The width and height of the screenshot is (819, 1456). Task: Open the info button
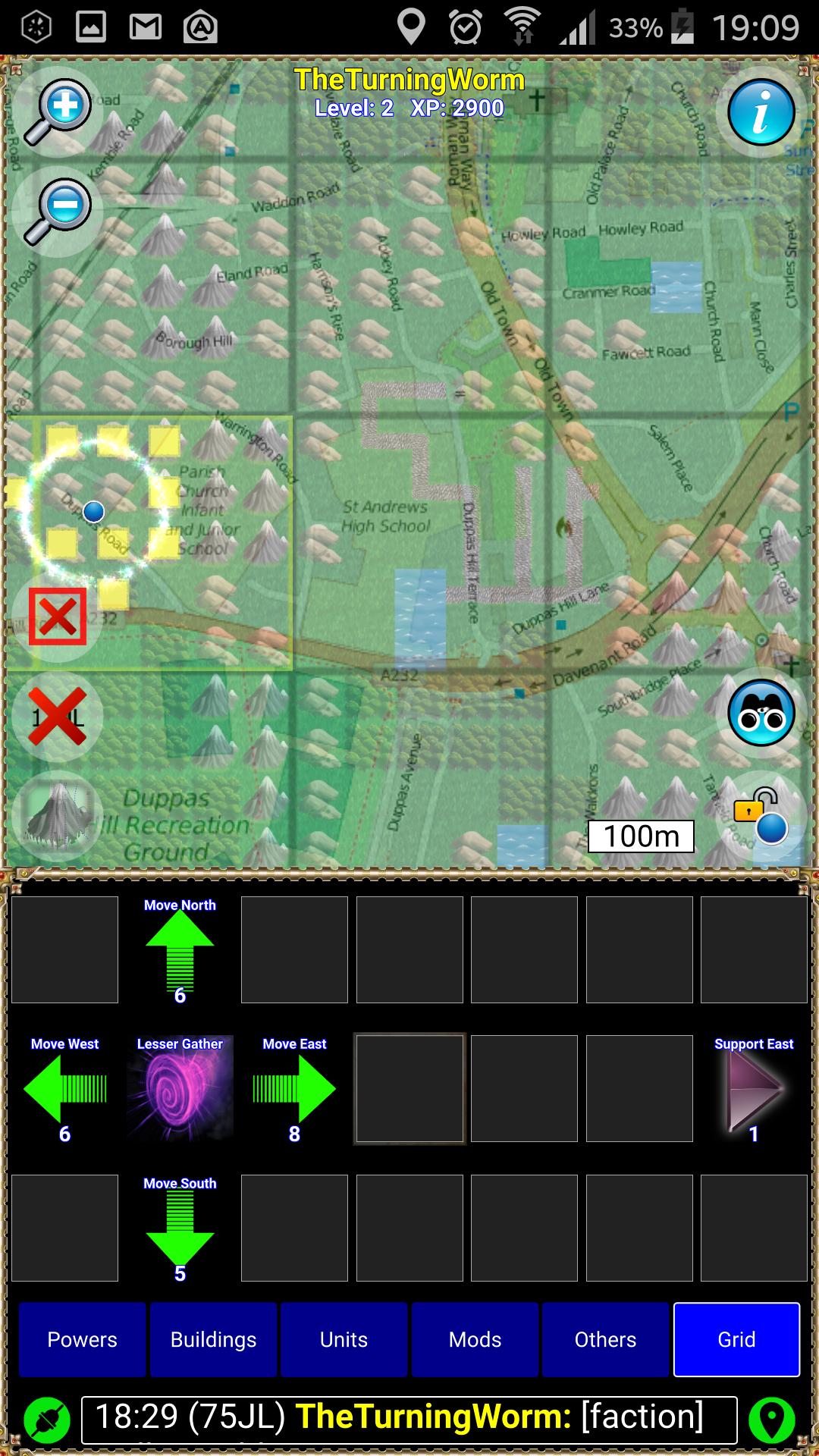tap(761, 112)
